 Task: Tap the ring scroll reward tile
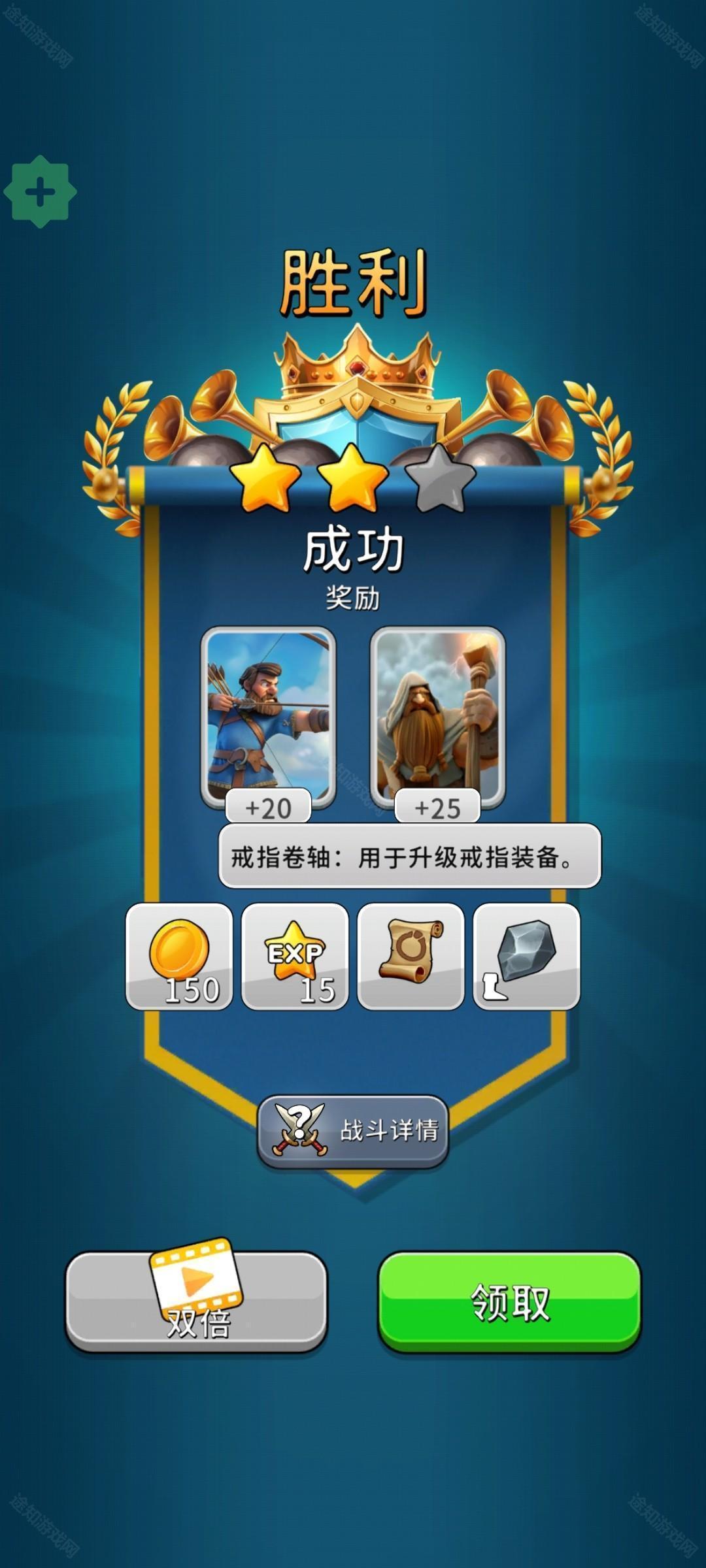pyautogui.click(x=411, y=956)
